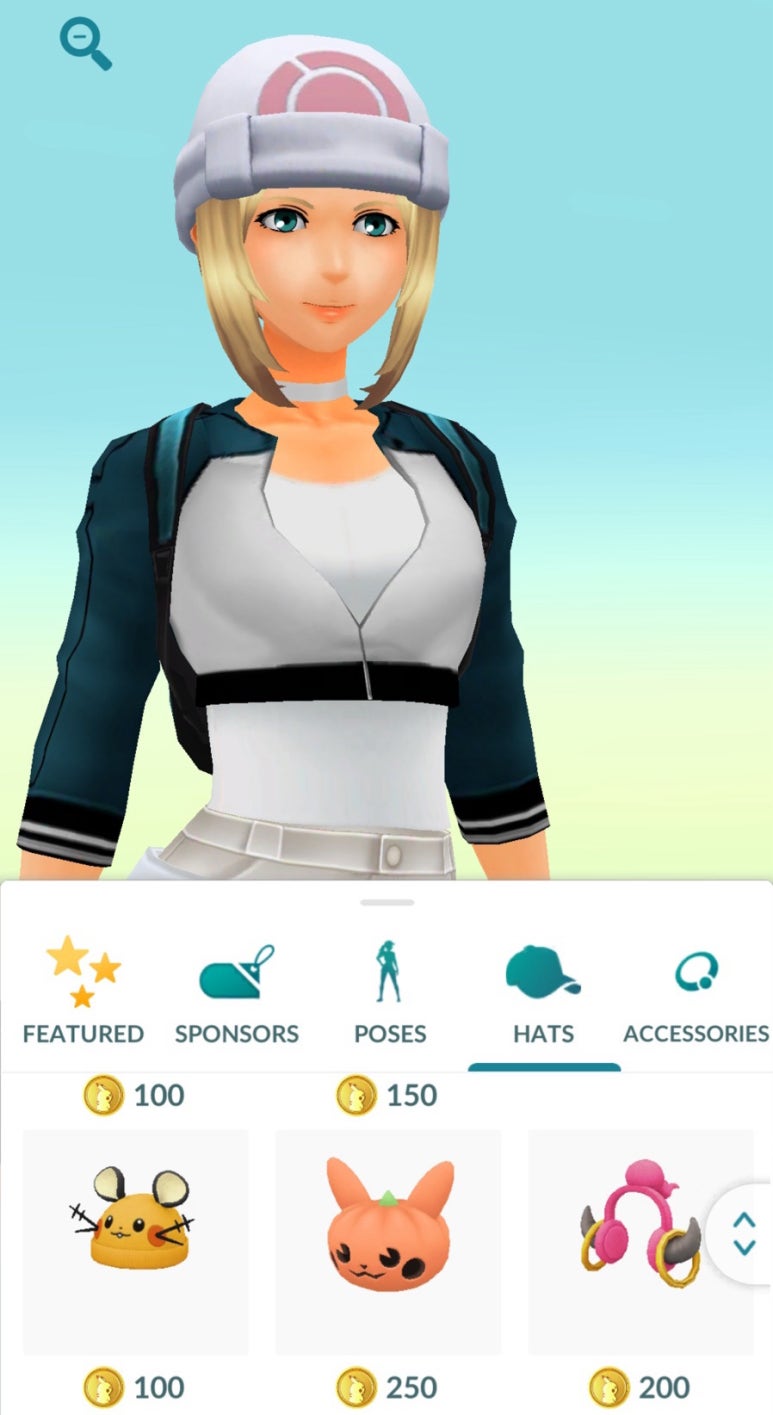Open the Accessories tab

click(x=696, y=991)
